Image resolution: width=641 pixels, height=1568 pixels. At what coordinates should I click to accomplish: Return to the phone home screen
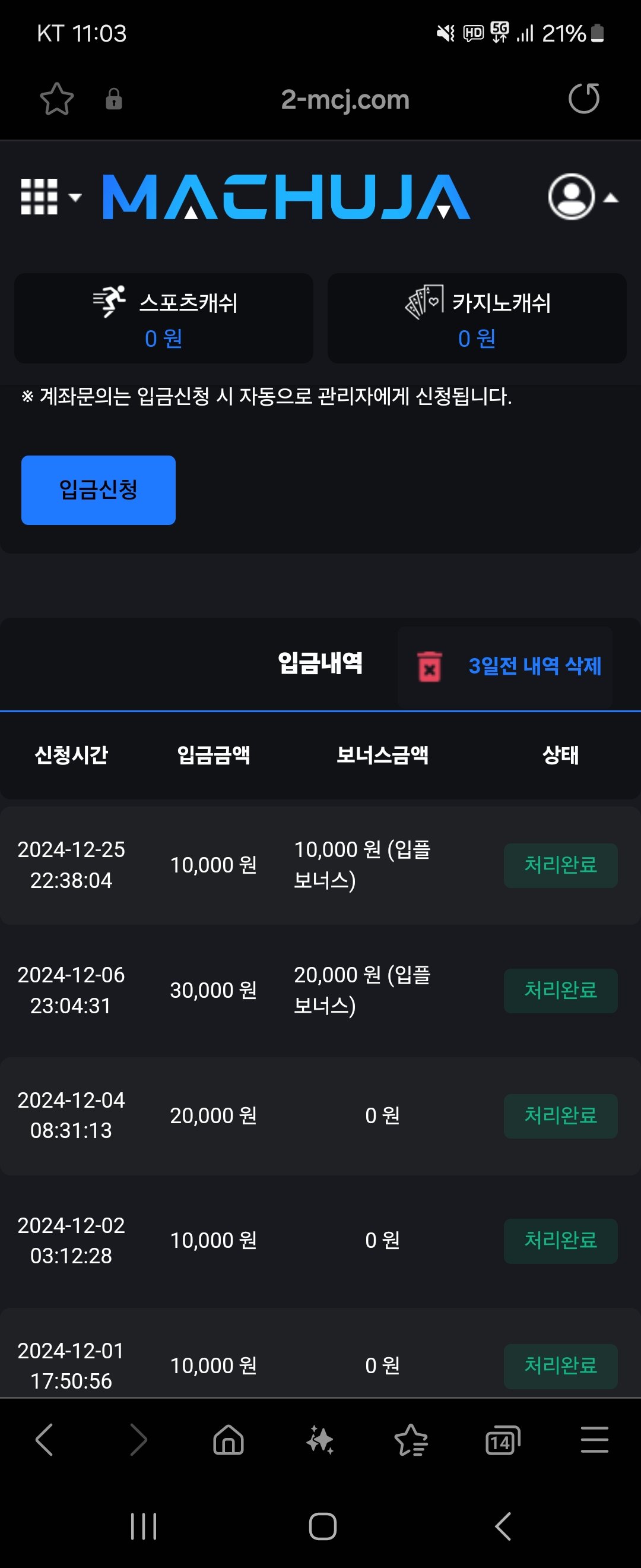(322, 1526)
